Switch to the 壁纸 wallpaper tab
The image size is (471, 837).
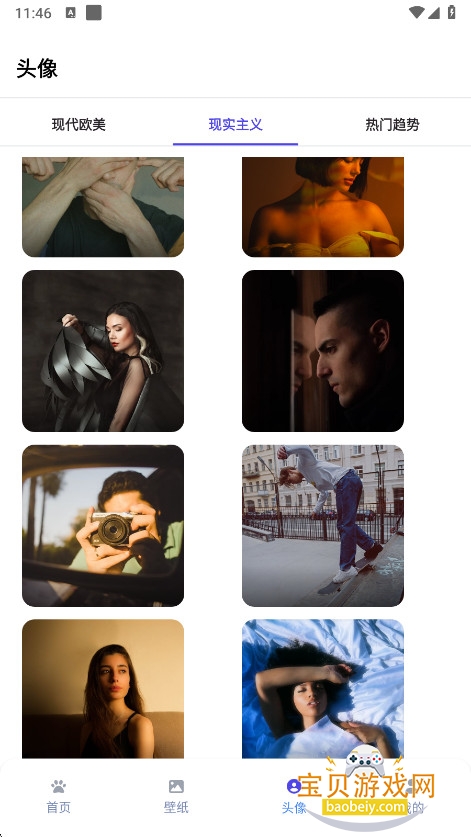coord(176,796)
